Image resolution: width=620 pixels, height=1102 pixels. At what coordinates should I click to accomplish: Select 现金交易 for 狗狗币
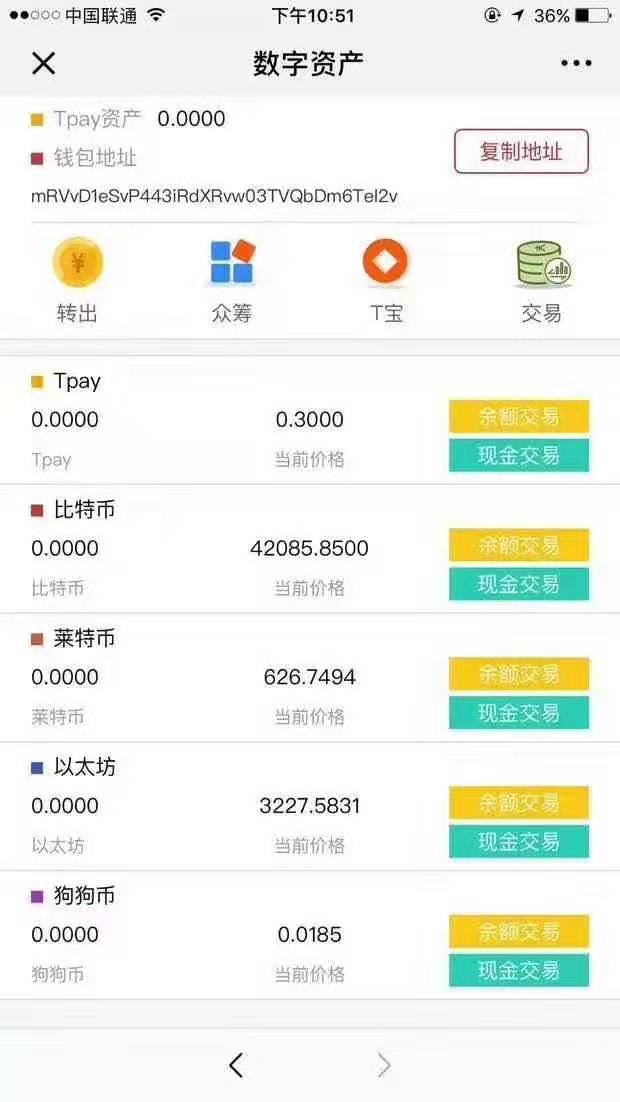pos(519,971)
